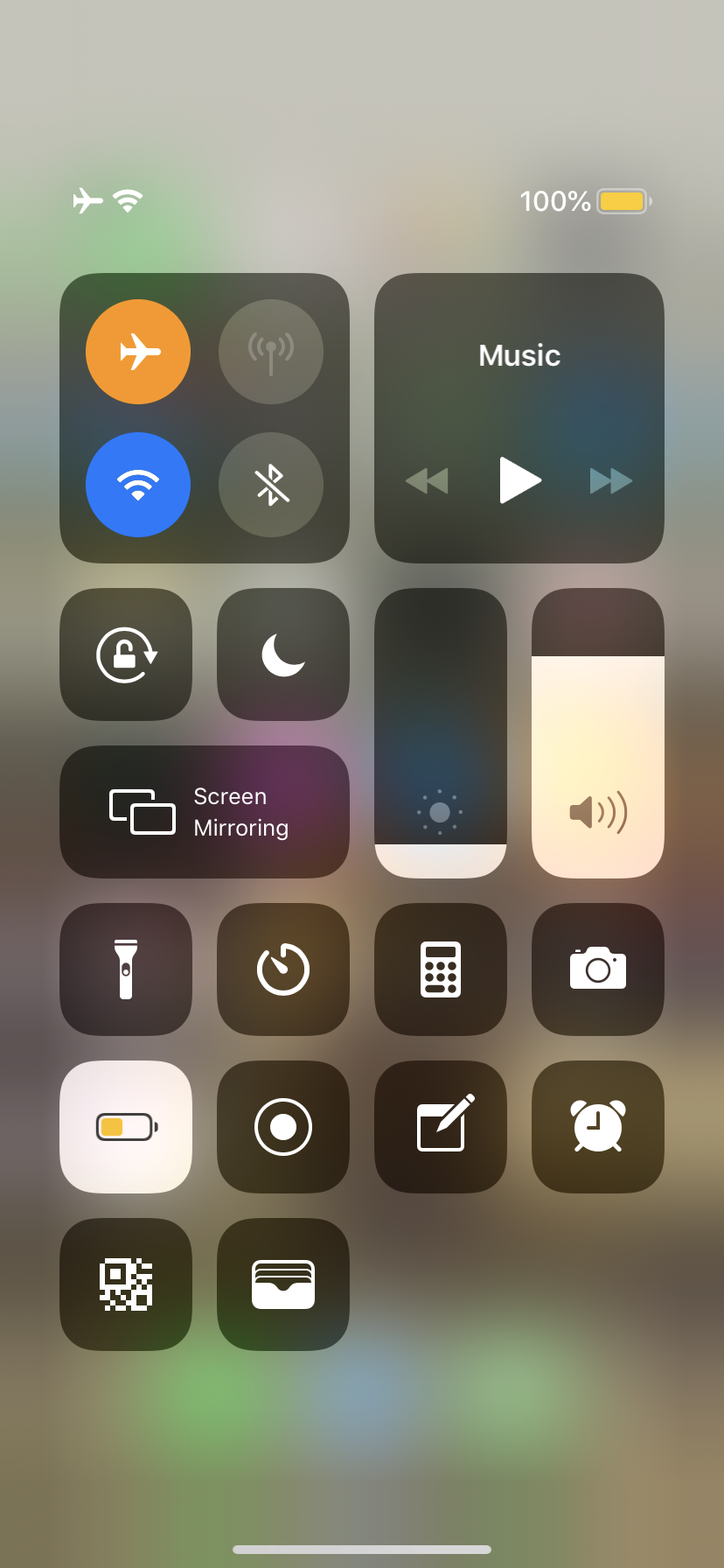This screenshot has height=1568, width=724.
Task: Open the Wallet shortcut
Action: coord(283,1284)
